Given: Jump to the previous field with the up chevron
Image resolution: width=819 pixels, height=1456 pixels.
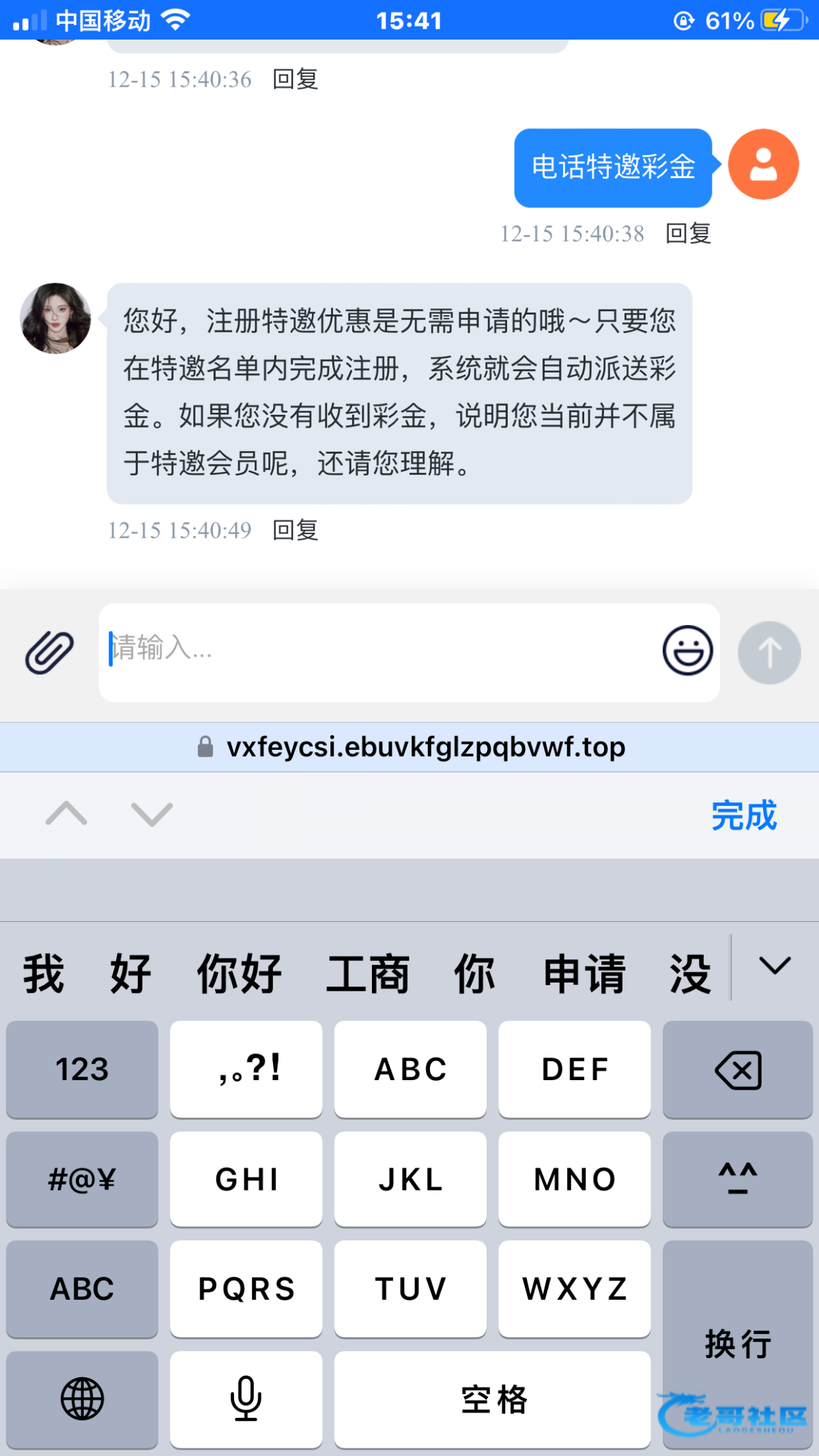Looking at the screenshot, I should [x=66, y=814].
